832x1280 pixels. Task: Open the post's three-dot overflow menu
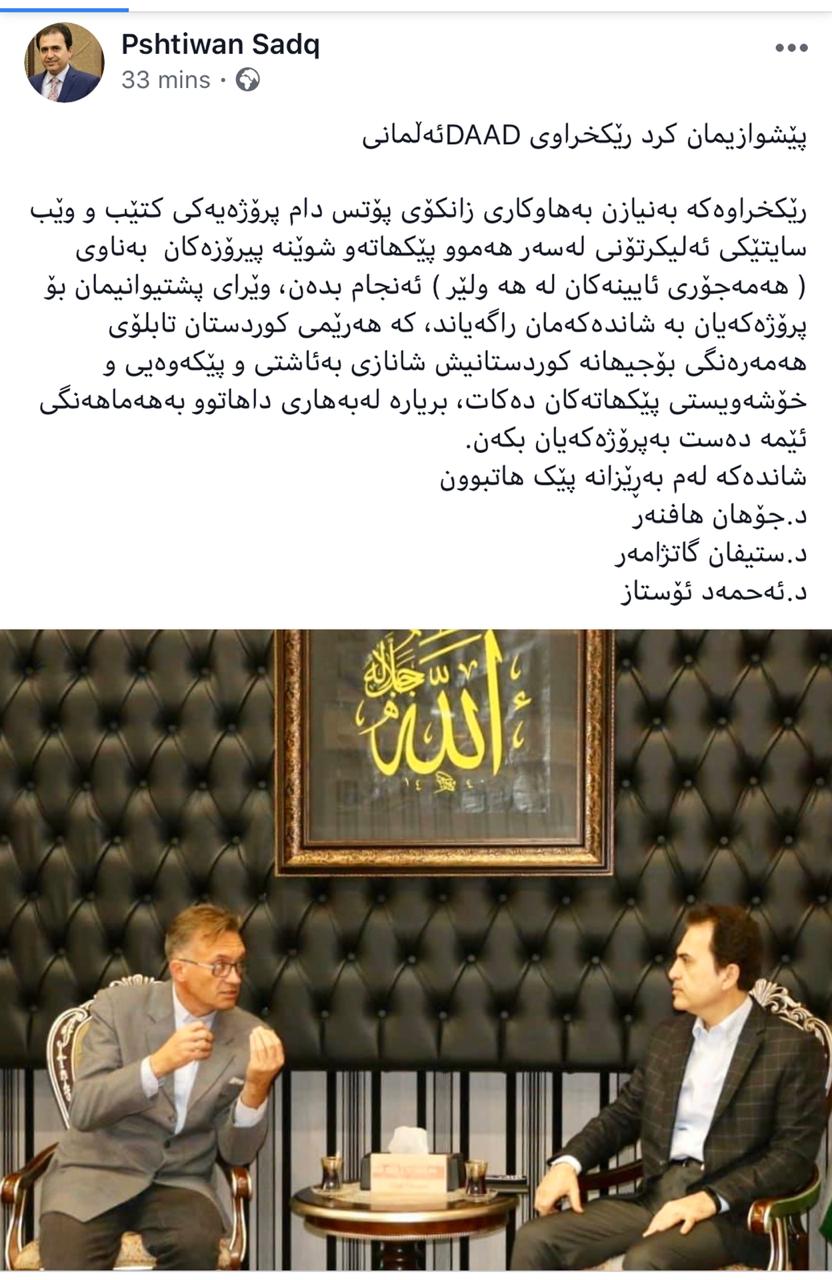pos(791,47)
